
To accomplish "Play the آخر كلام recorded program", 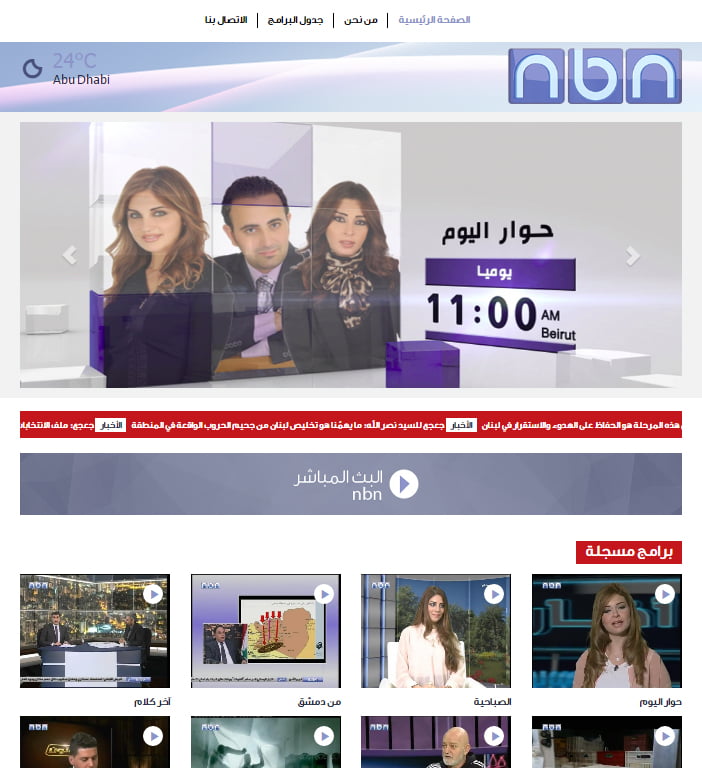I will click(95, 631).
